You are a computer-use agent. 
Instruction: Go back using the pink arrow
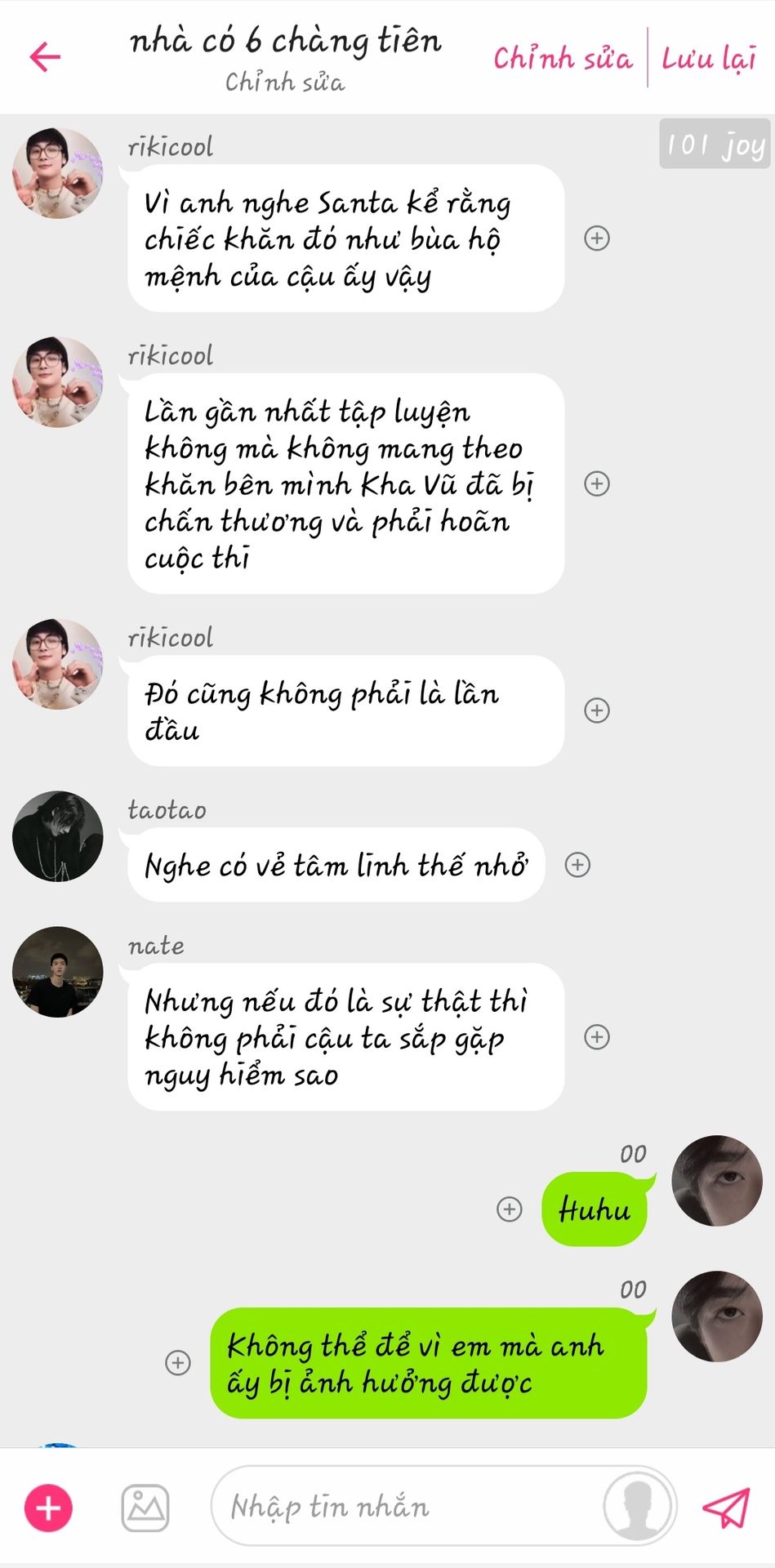tap(45, 56)
